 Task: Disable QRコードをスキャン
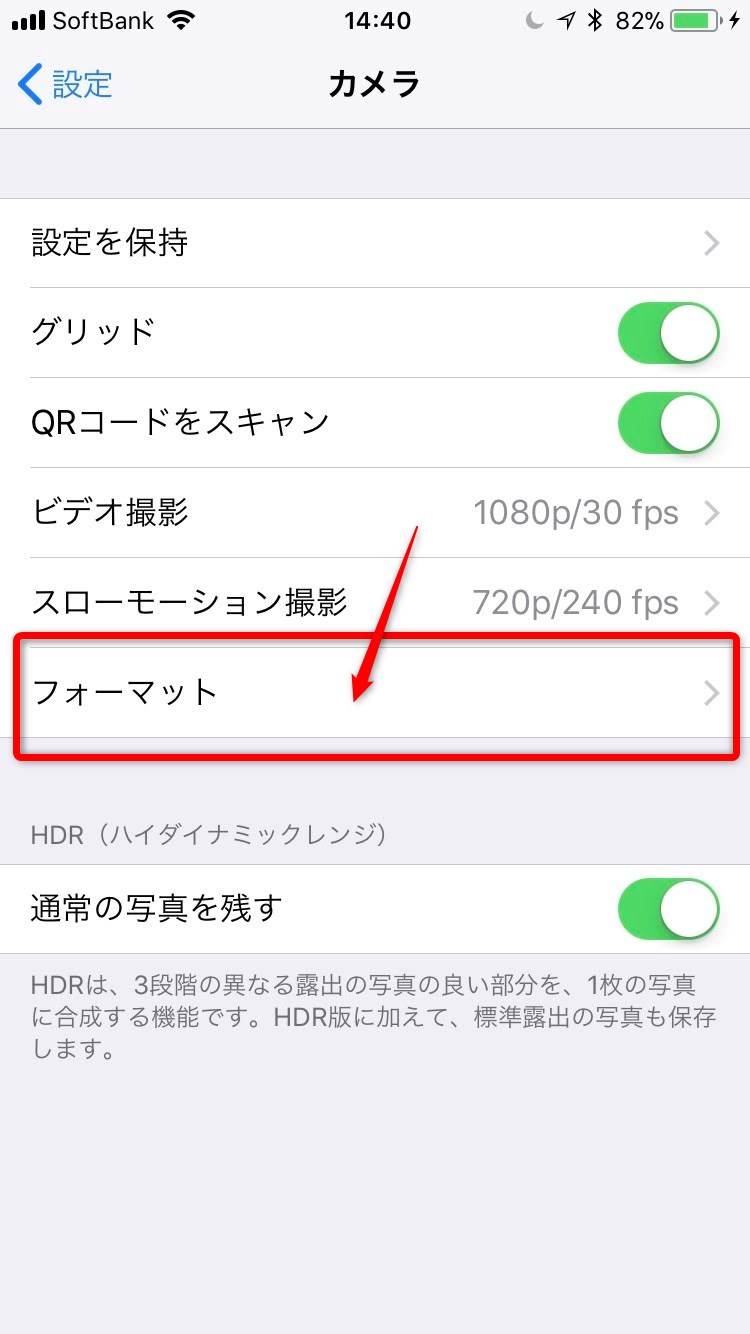669,423
